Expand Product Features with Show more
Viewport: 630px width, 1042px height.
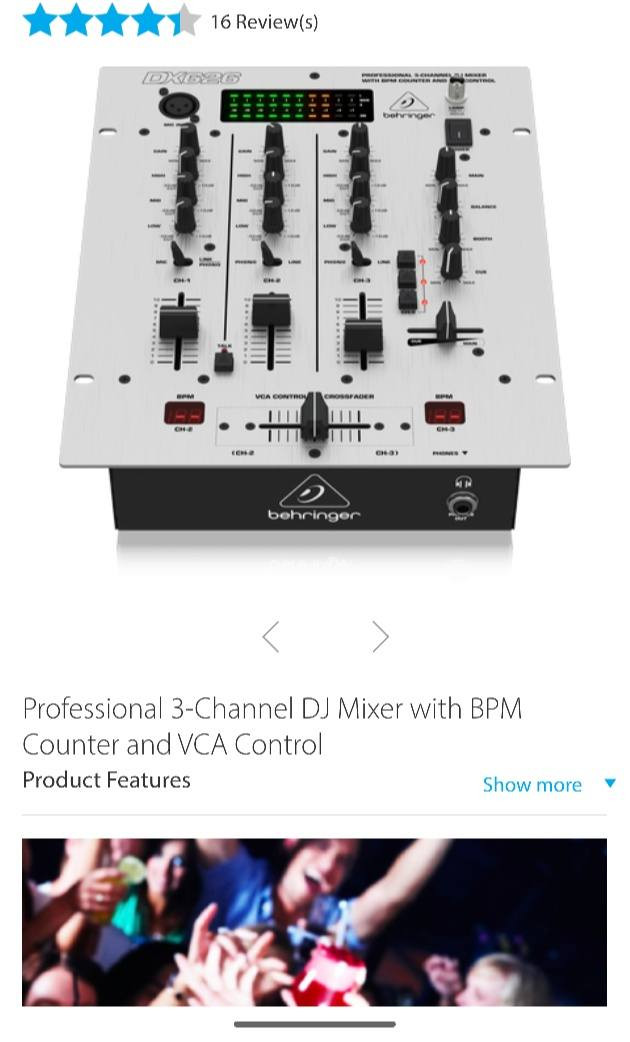click(x=548, y=785)
